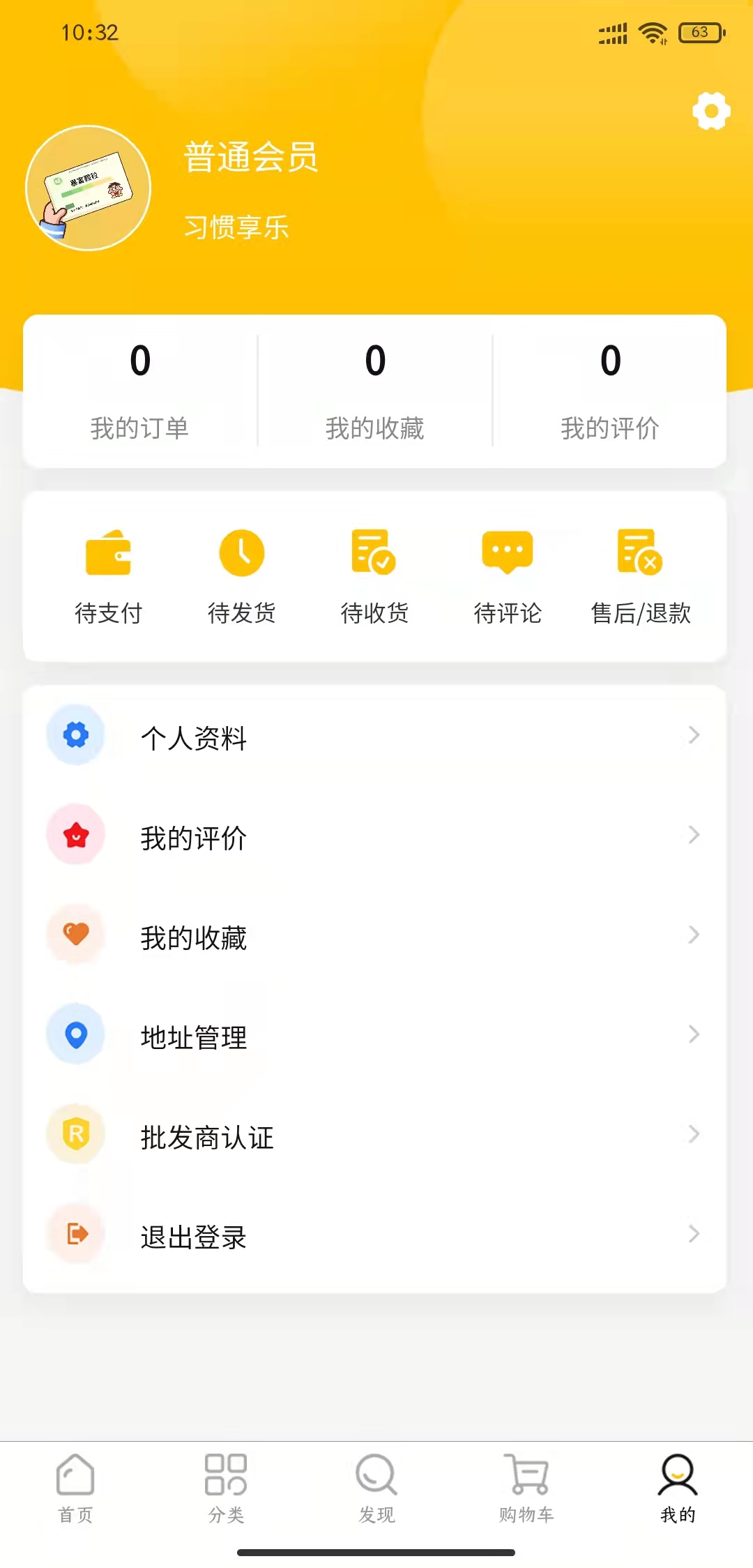The image size is (753, 1568).
Task: Open 我的评价 count card
Action: pyautogui.click(x=610, y=391)
